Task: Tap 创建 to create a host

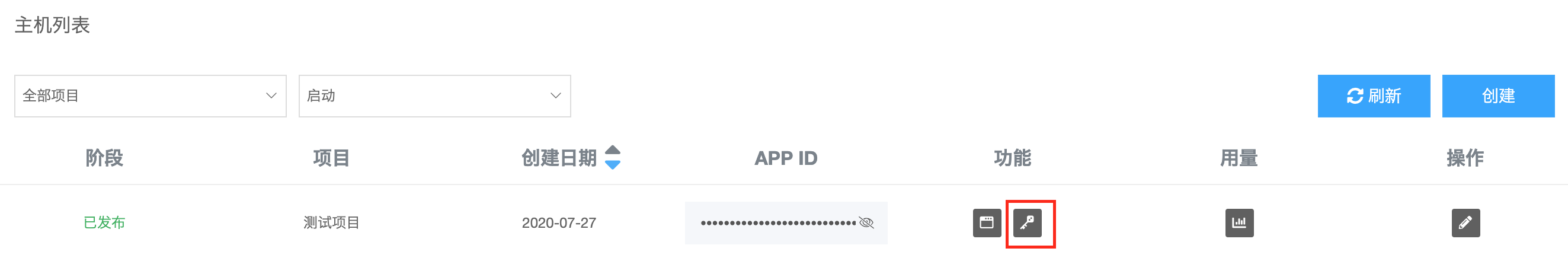Action: pos(1497,96)
